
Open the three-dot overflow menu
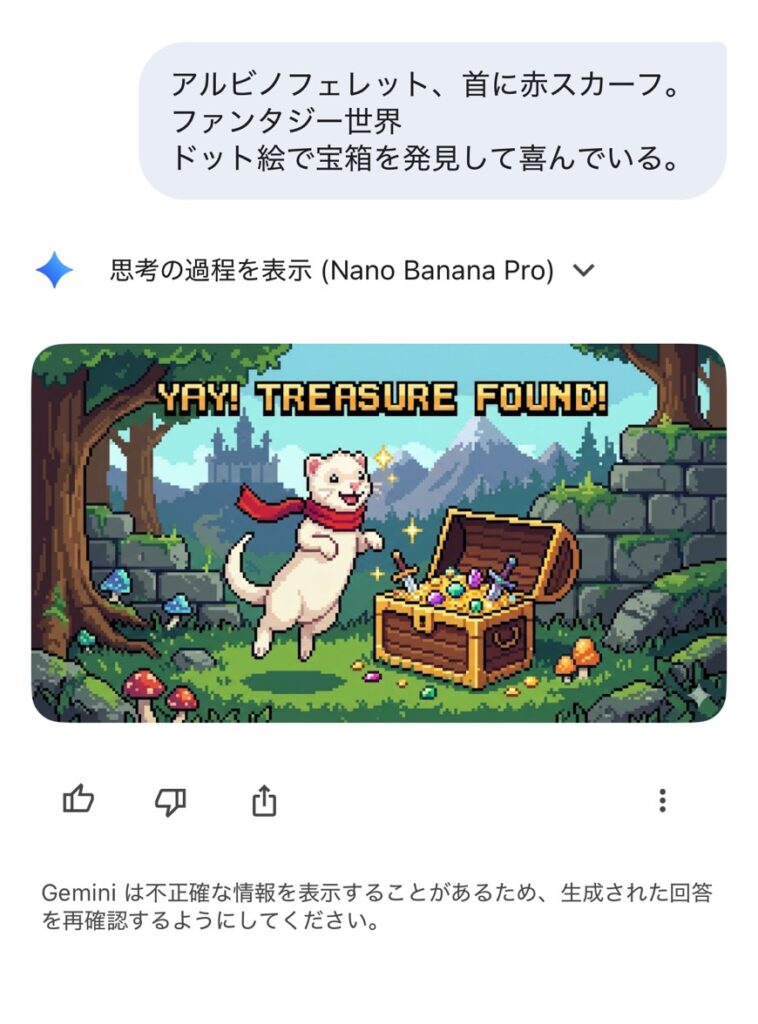tap(662, 800)
